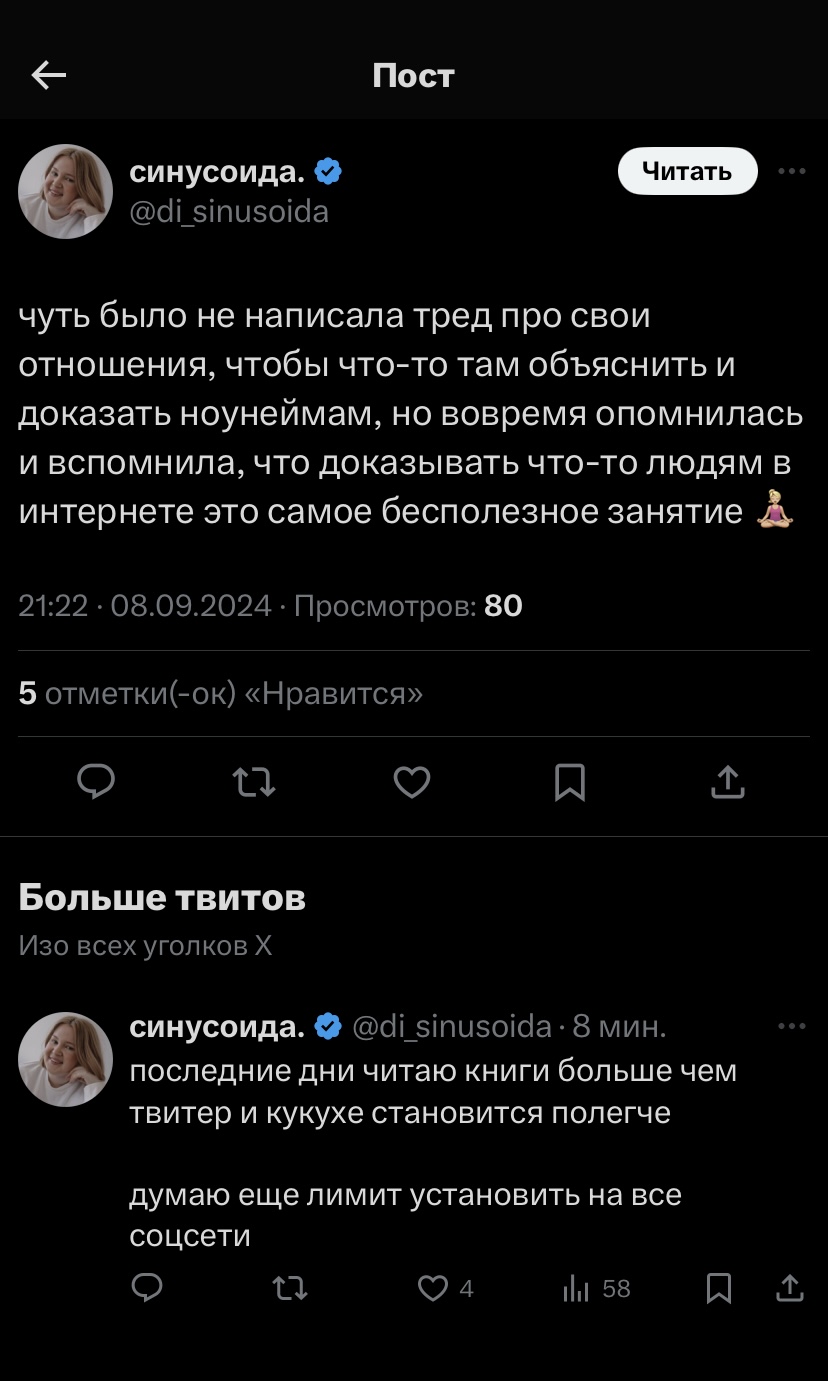
Task: Open the main post author's avatar
Action: coord(66,191)
